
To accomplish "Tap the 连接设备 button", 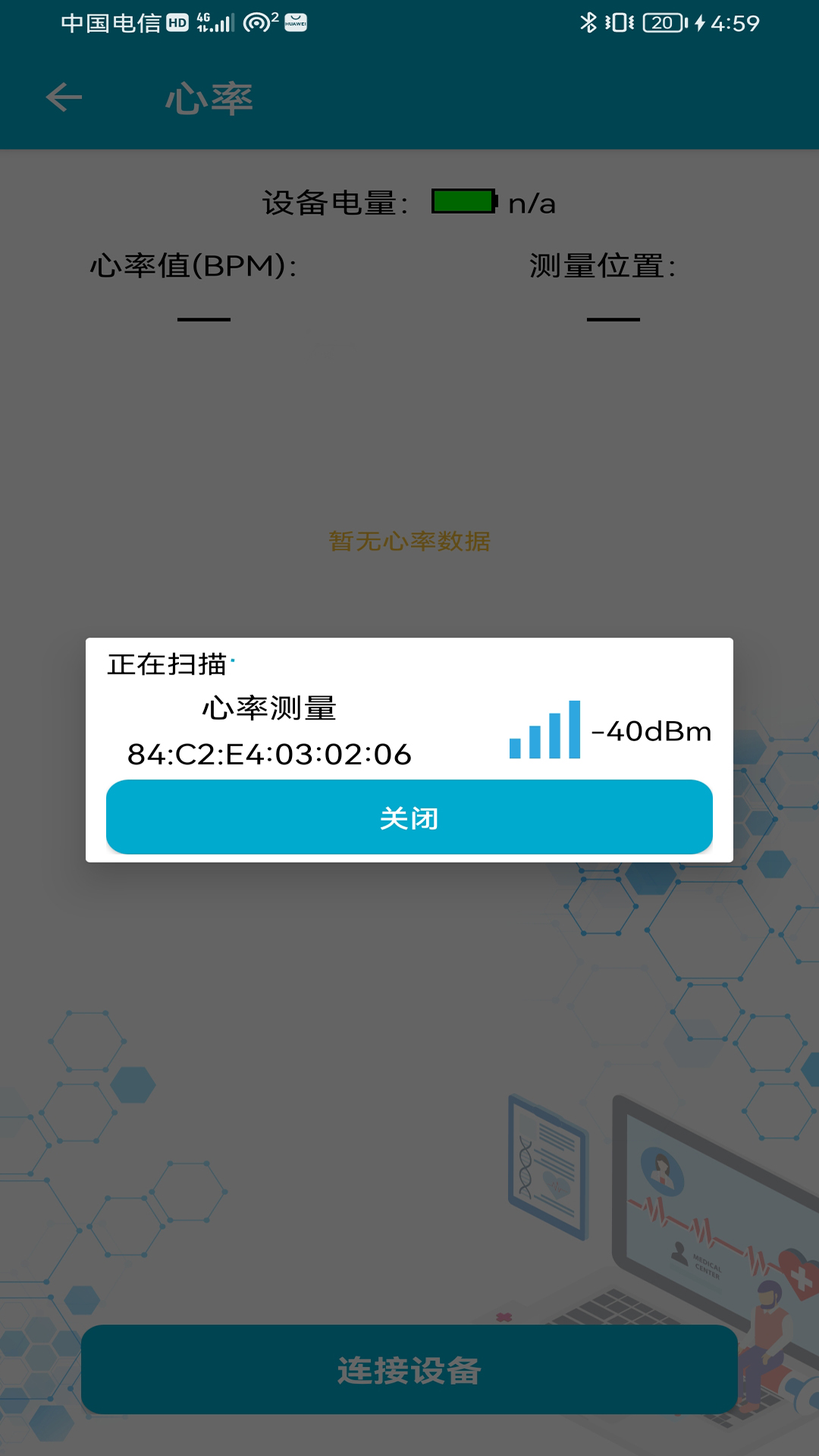I will coord(409,1370).
